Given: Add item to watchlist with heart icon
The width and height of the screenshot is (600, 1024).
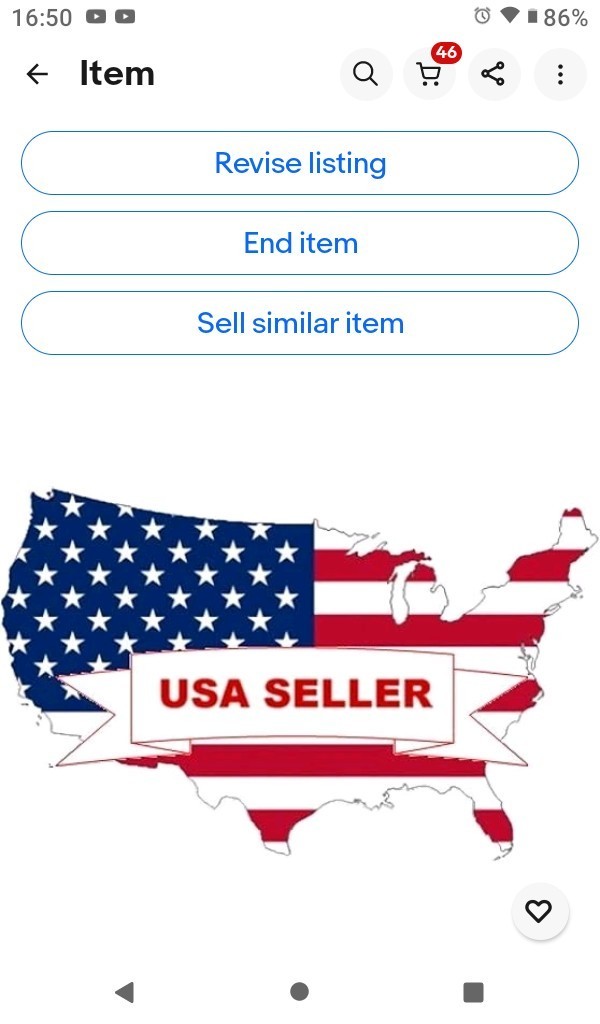Looking at the screenshot, I should pyautogui.click(x=539, y=911).
